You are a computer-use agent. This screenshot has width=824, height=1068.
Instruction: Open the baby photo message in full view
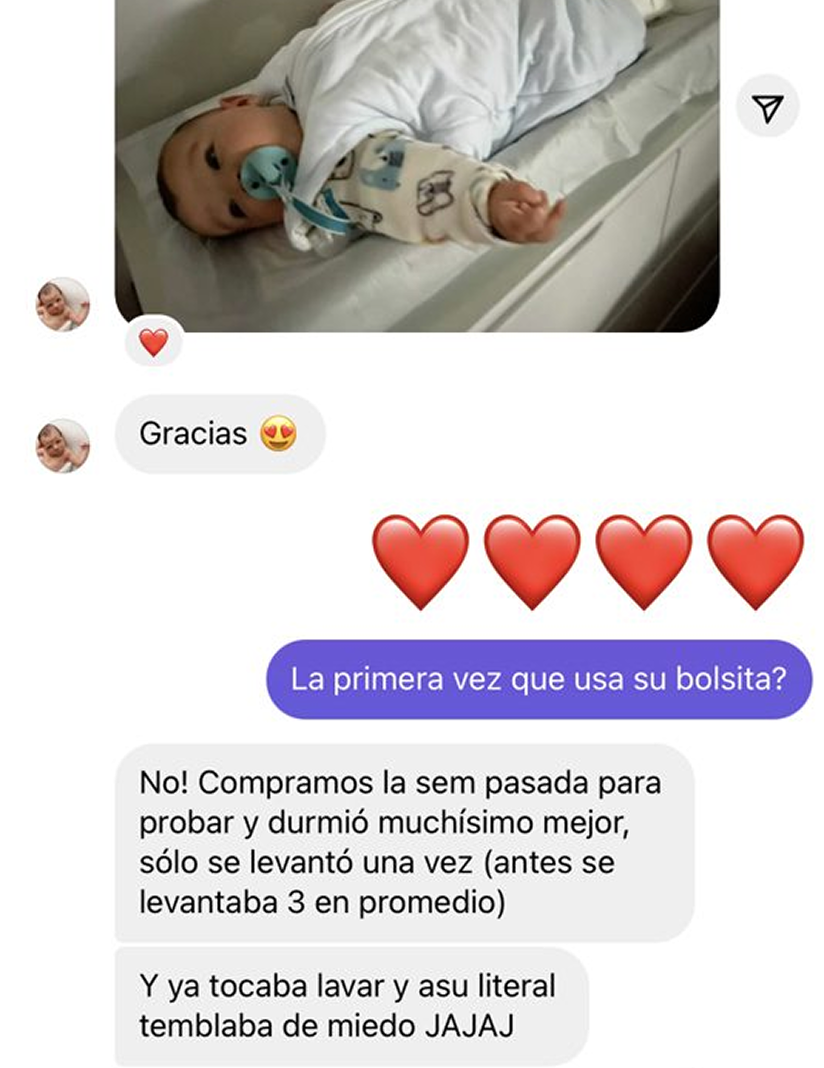click(417, 165)
